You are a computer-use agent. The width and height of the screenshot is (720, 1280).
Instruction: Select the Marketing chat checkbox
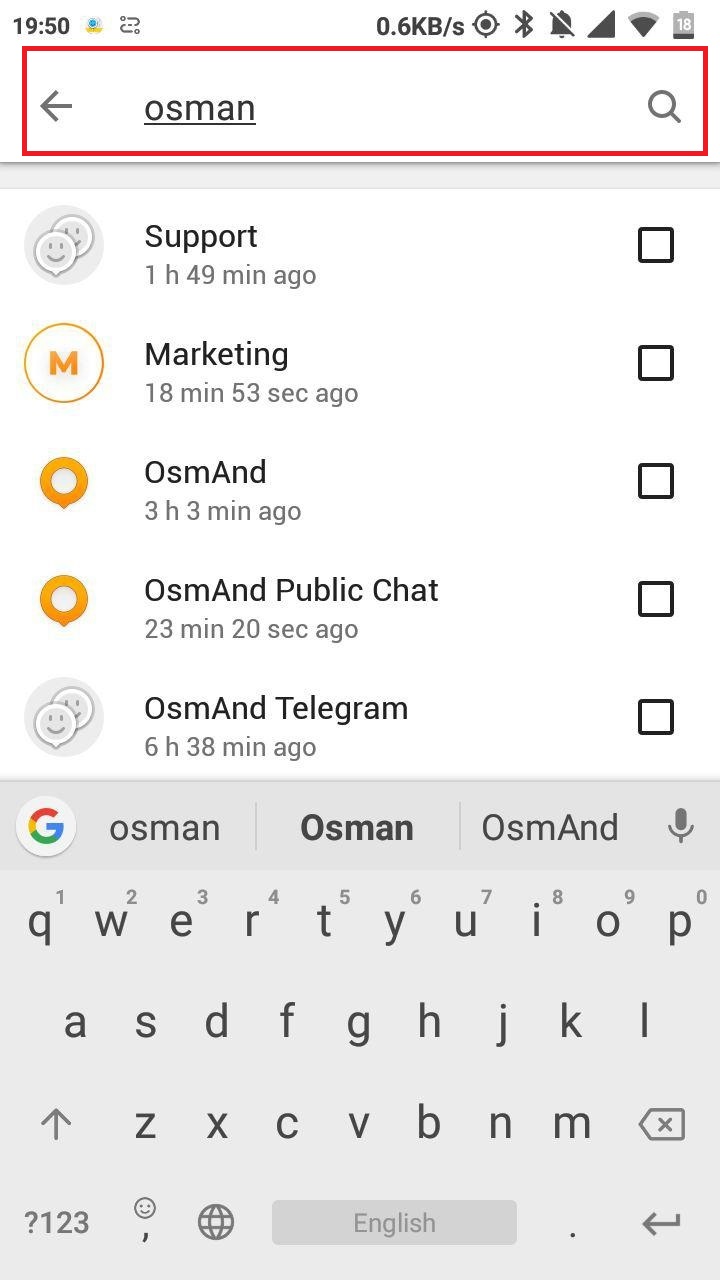coord(656,363)
